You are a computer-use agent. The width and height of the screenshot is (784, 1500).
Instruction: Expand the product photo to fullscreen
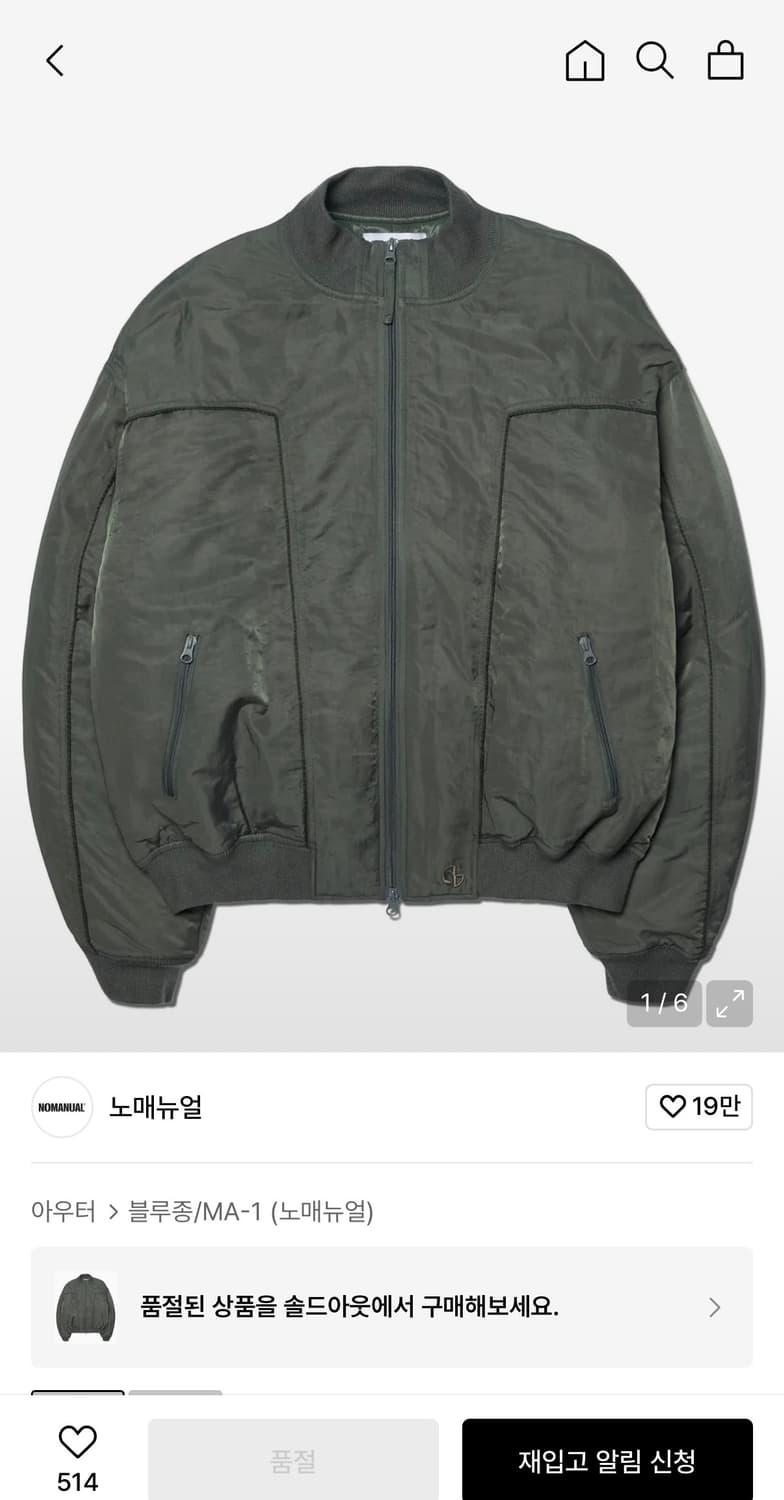click(729, 1003)
